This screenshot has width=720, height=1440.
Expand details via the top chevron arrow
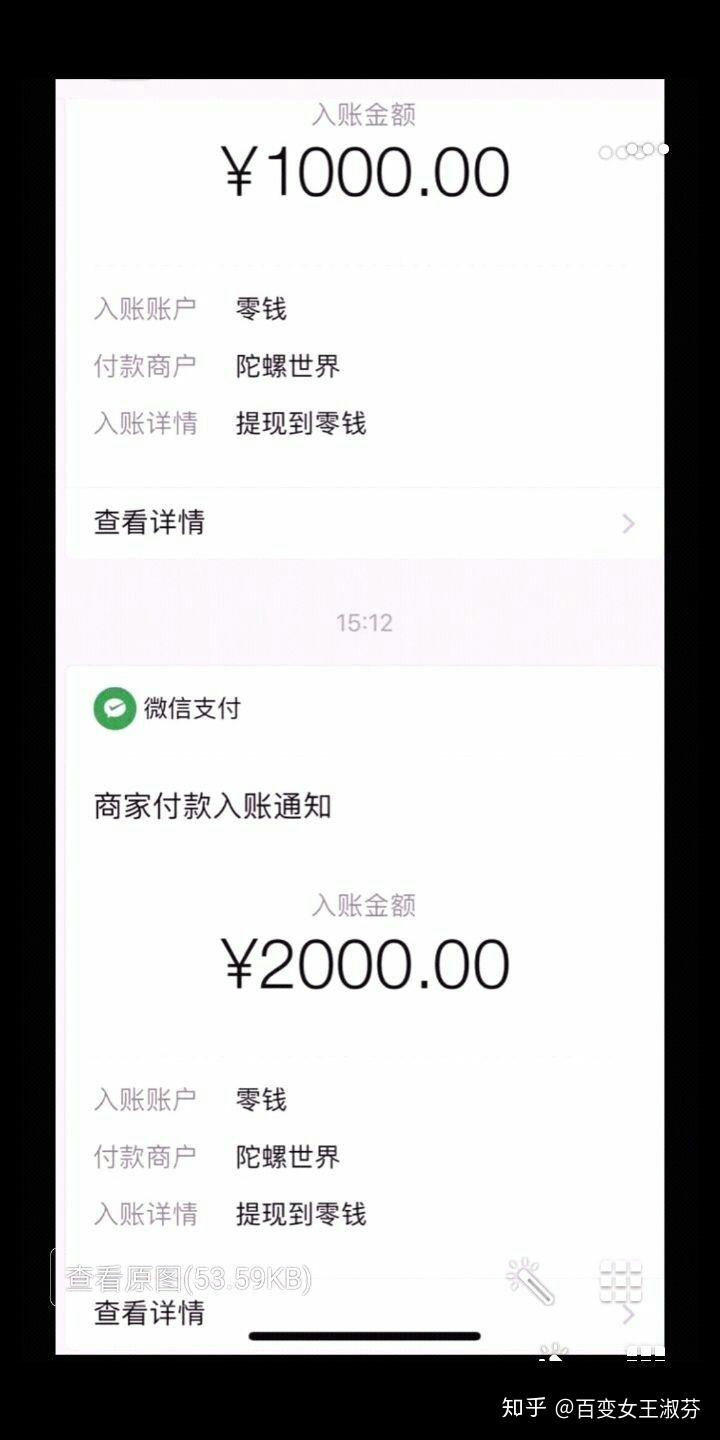click(627, 523)
